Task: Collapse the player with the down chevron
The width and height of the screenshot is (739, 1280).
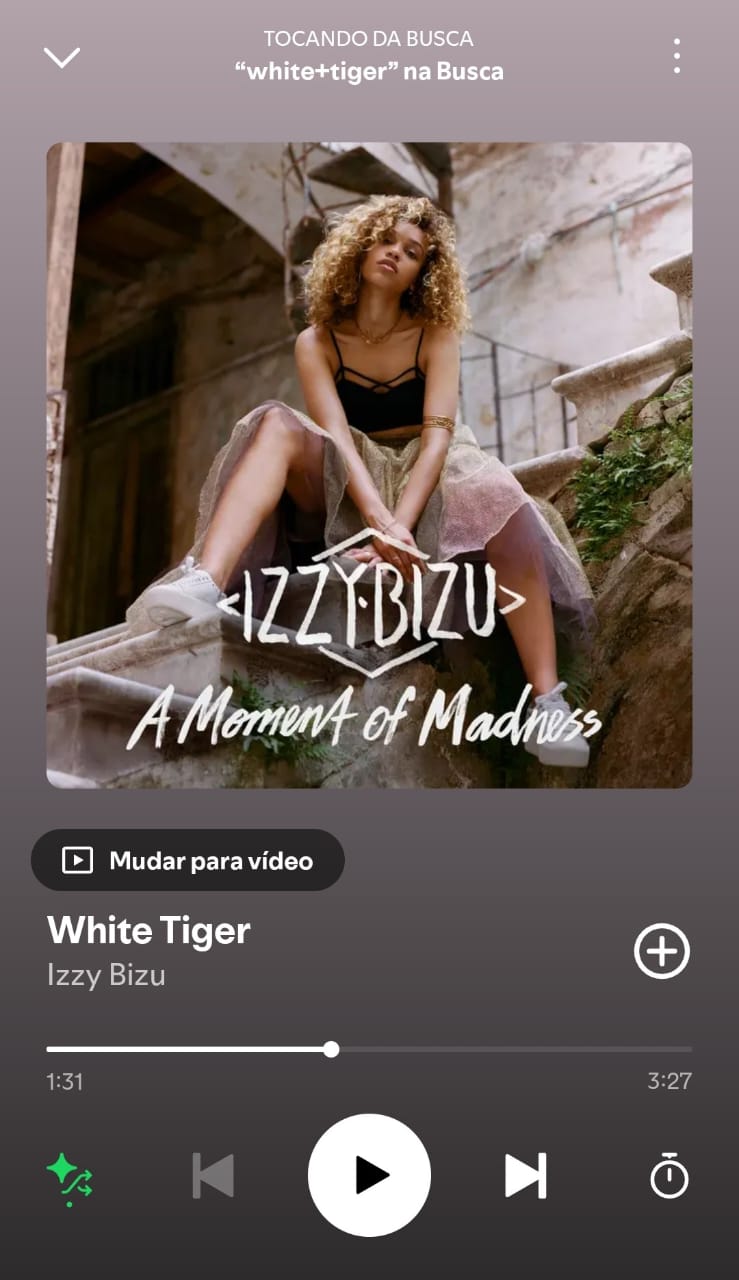Action: (61, 57)
